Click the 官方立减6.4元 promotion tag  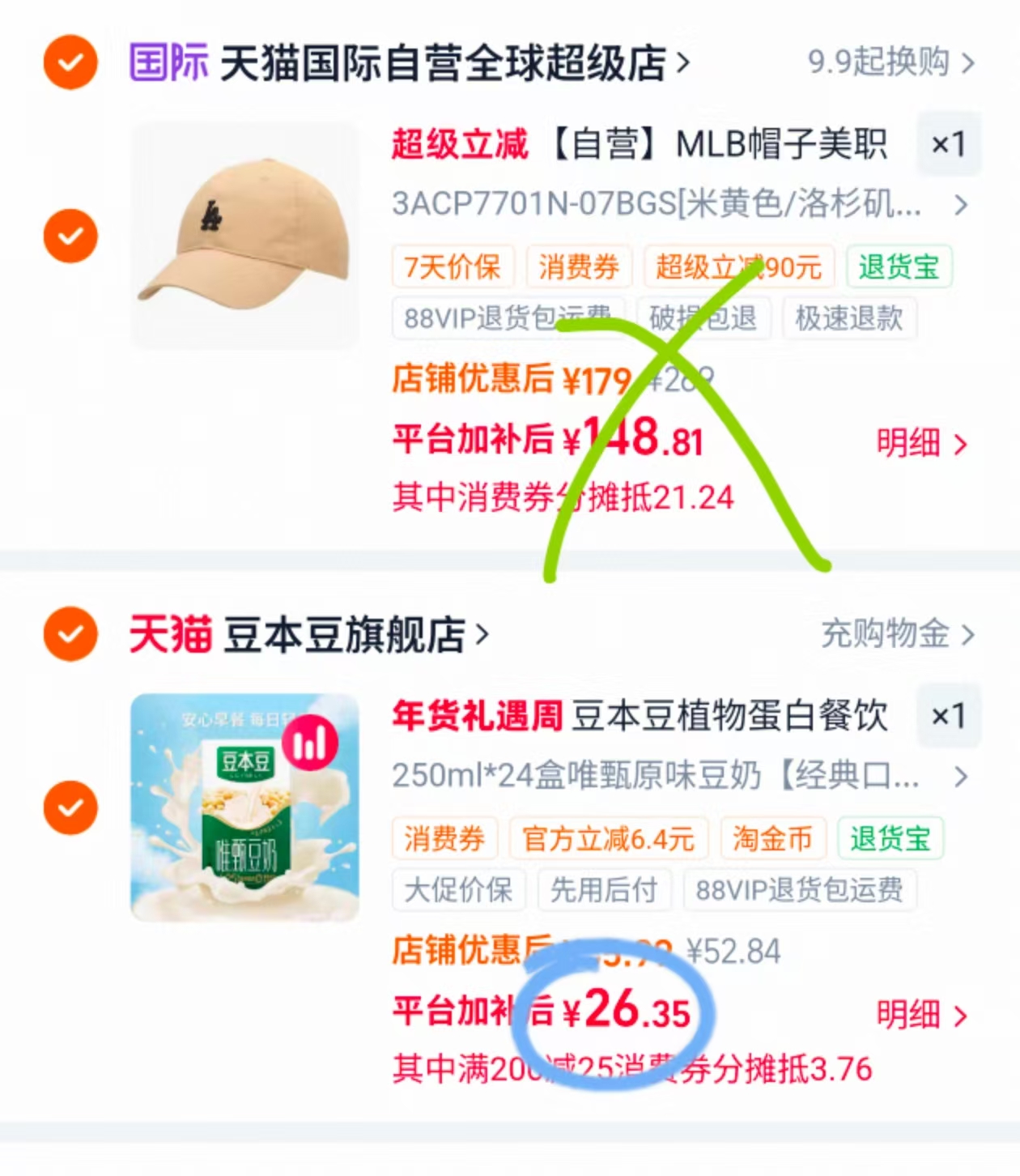point(608,839)
